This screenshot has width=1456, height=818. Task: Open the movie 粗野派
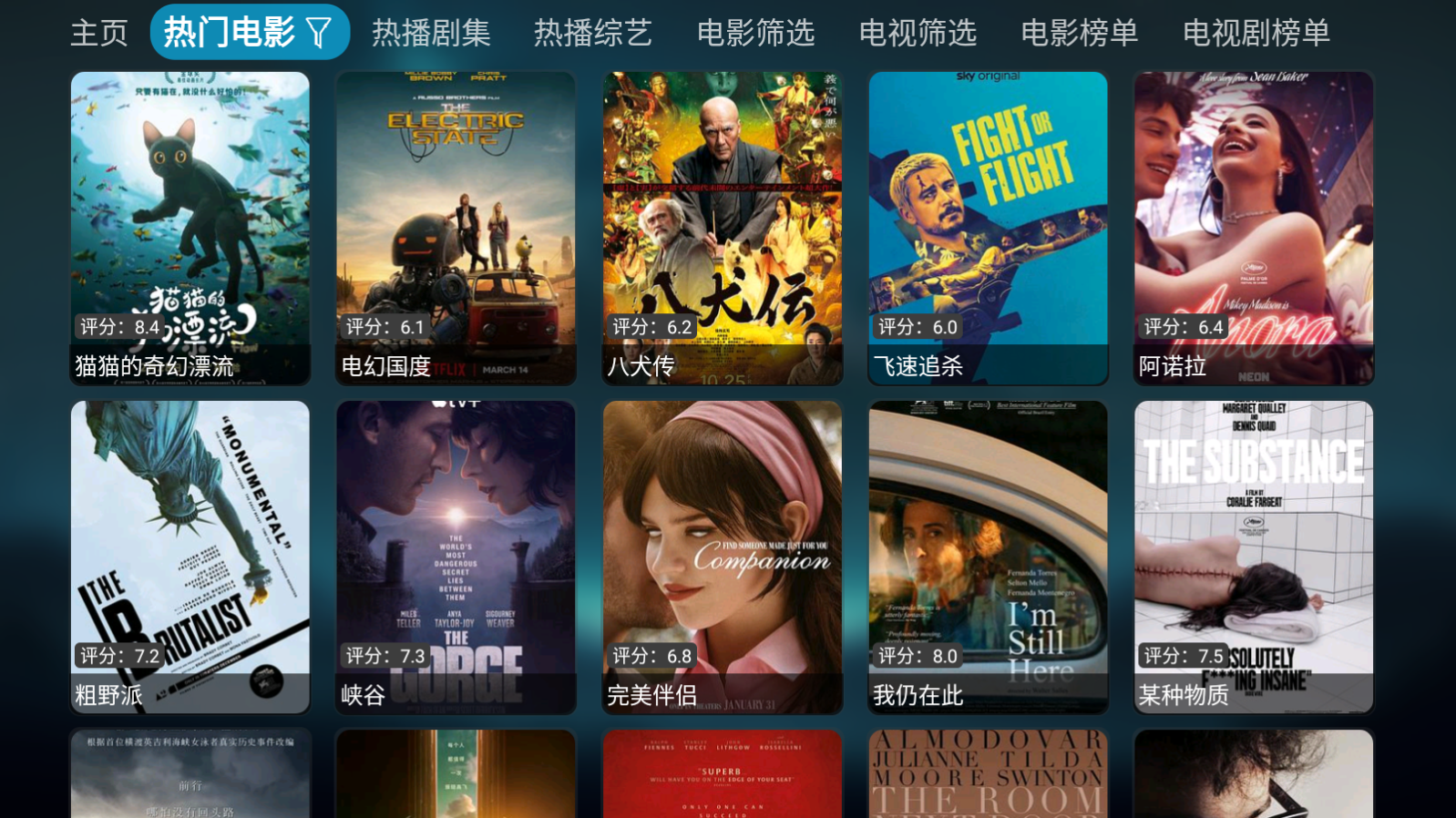pyautogui.click(x=190, y=557)
